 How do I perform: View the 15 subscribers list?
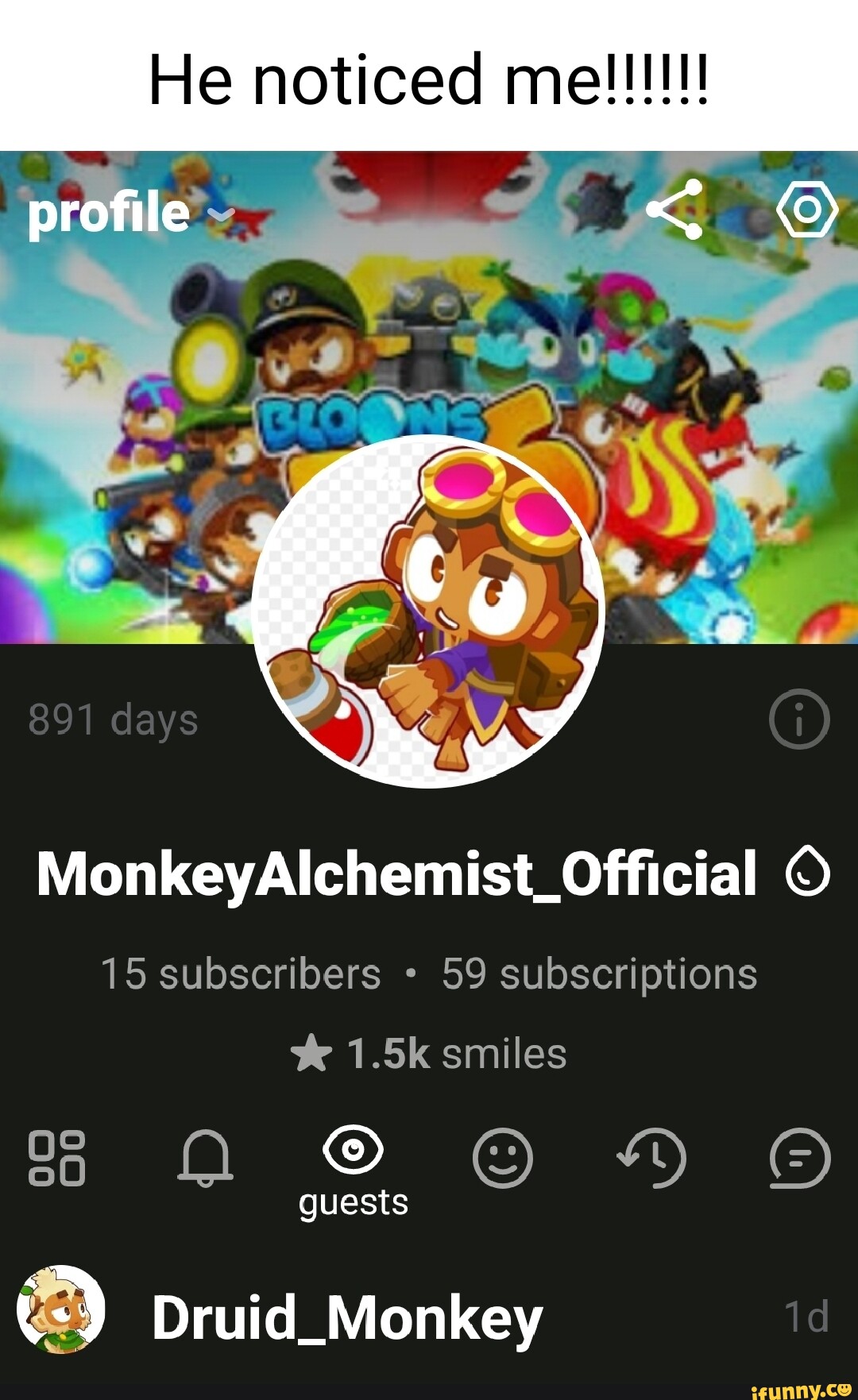242,975
